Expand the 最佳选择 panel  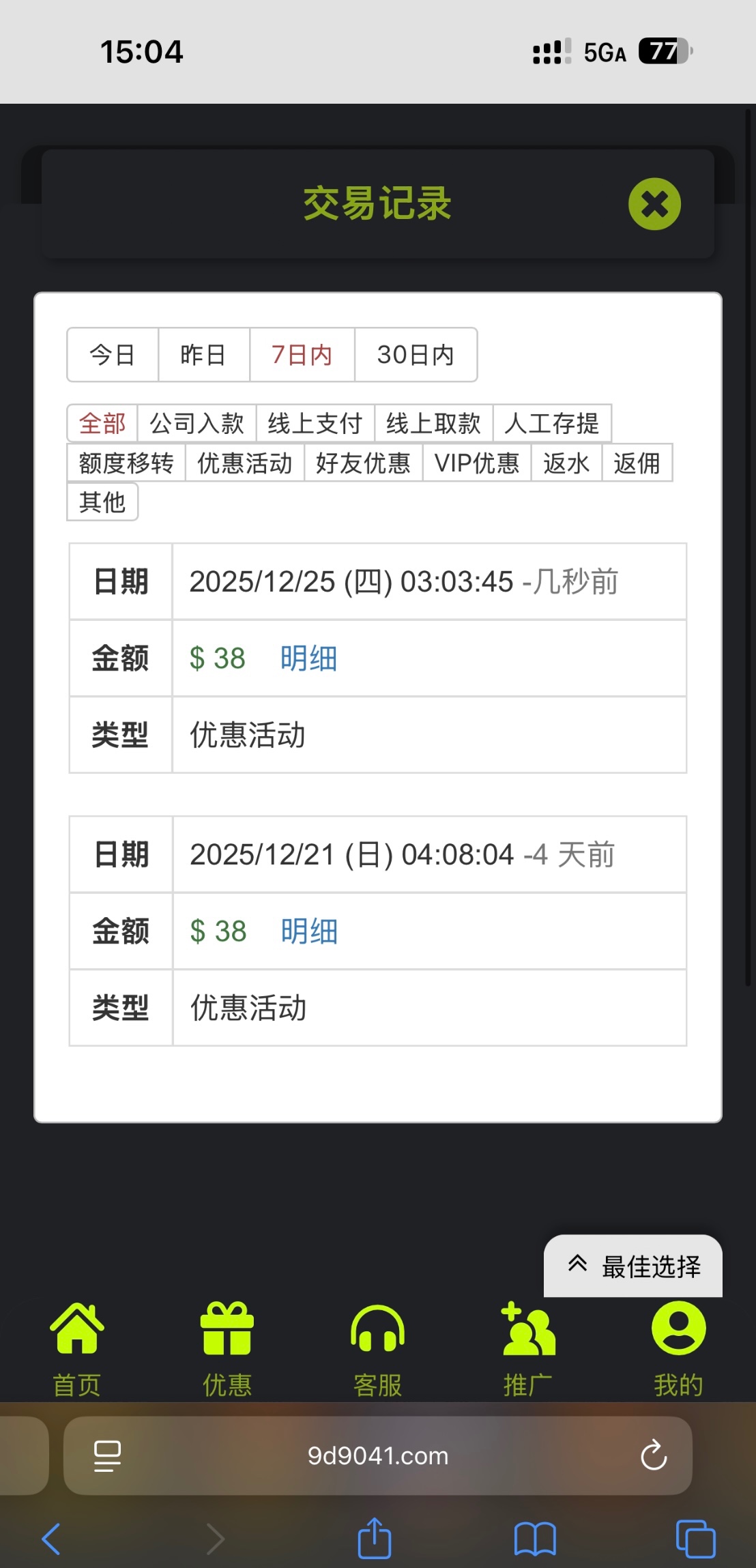(633, 1266)
